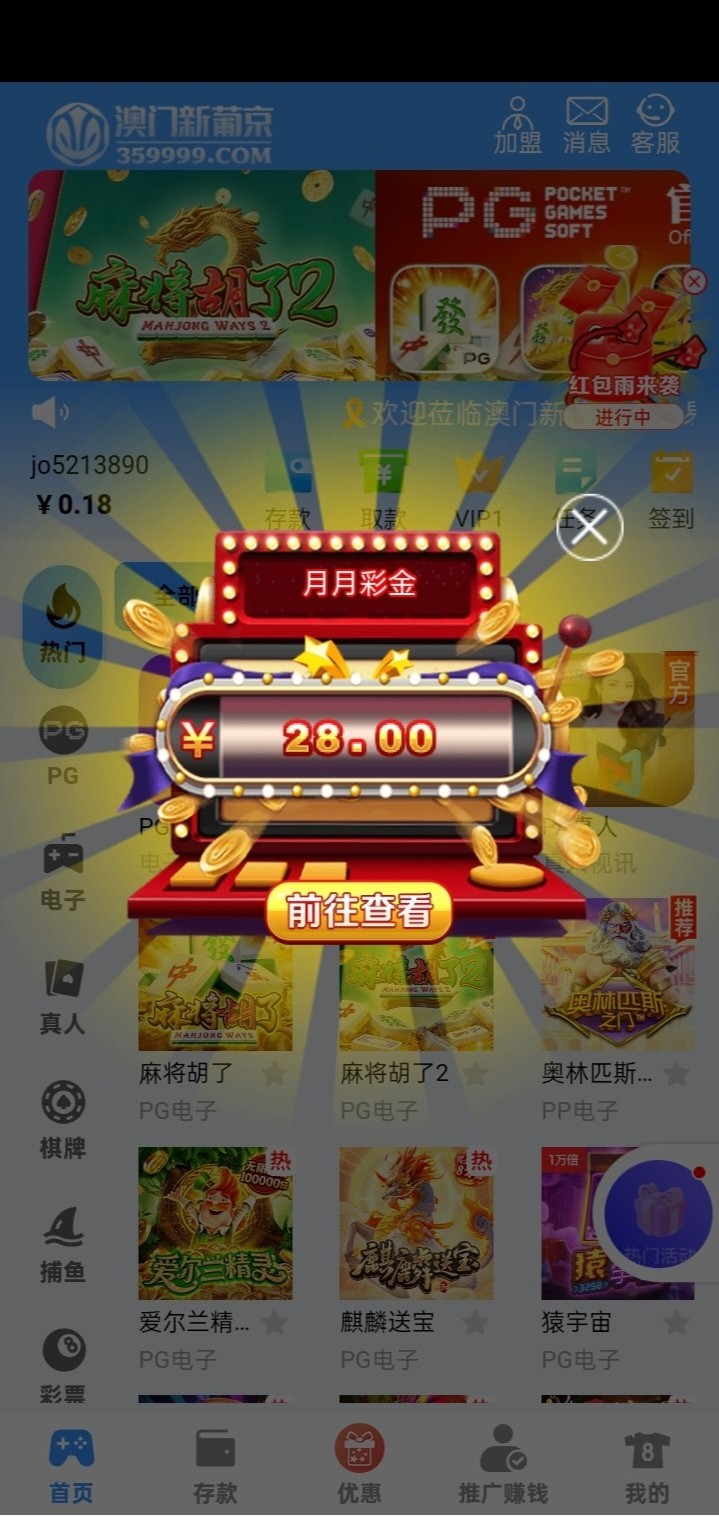Select the 真人 category
The image size is (719, 1522).
(x=62, y=996)
